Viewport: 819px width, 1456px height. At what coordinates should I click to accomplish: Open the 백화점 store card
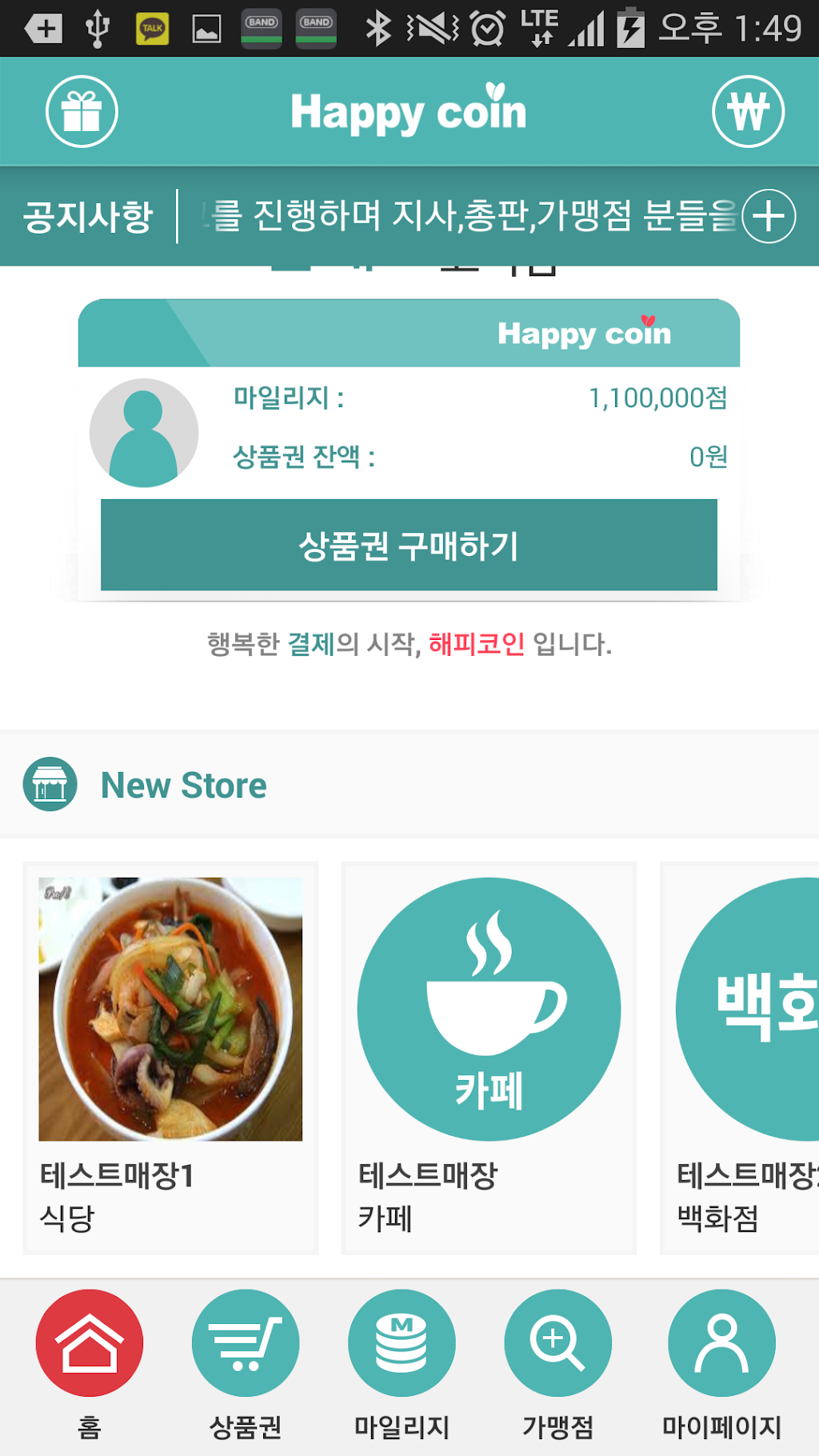click(x=740, y=1058)
